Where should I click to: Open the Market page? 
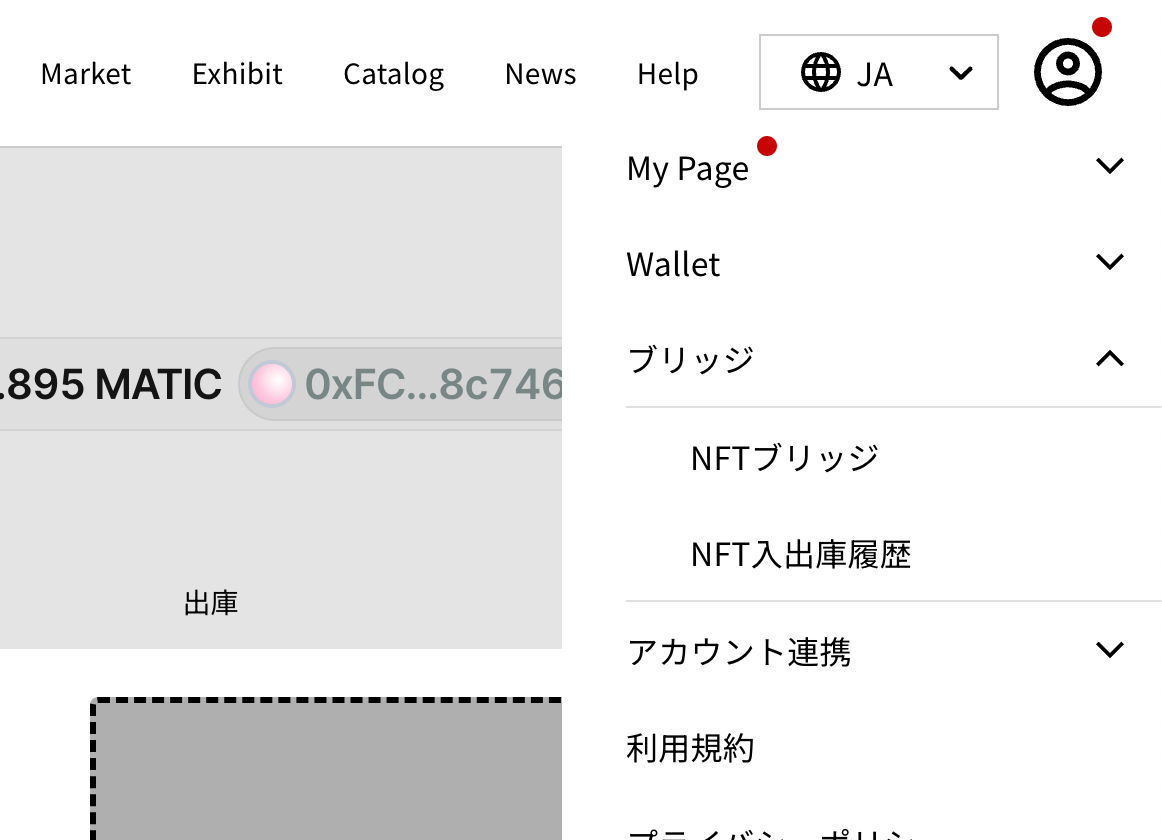coord(86,74)
